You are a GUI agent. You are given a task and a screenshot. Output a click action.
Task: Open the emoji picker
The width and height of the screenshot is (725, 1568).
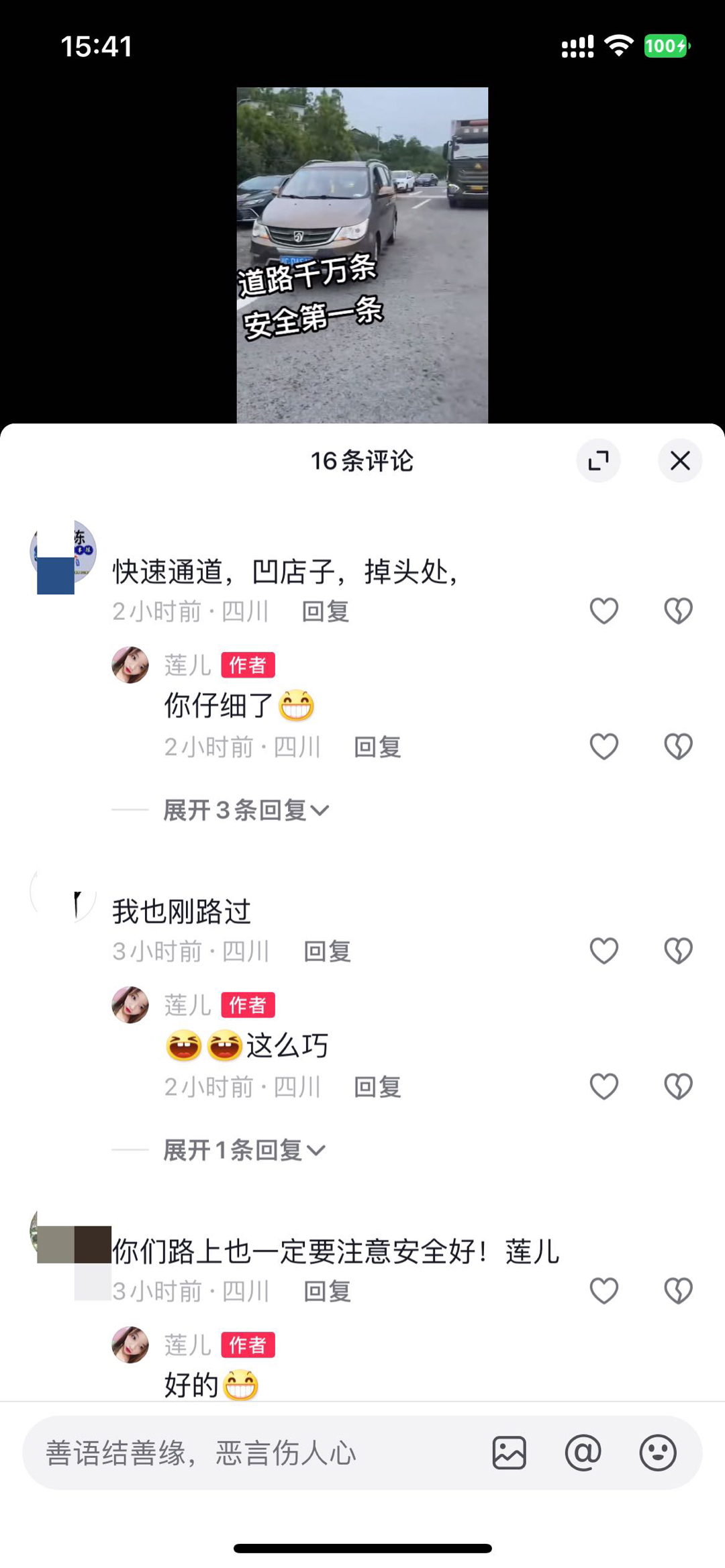pos(657,1453)
